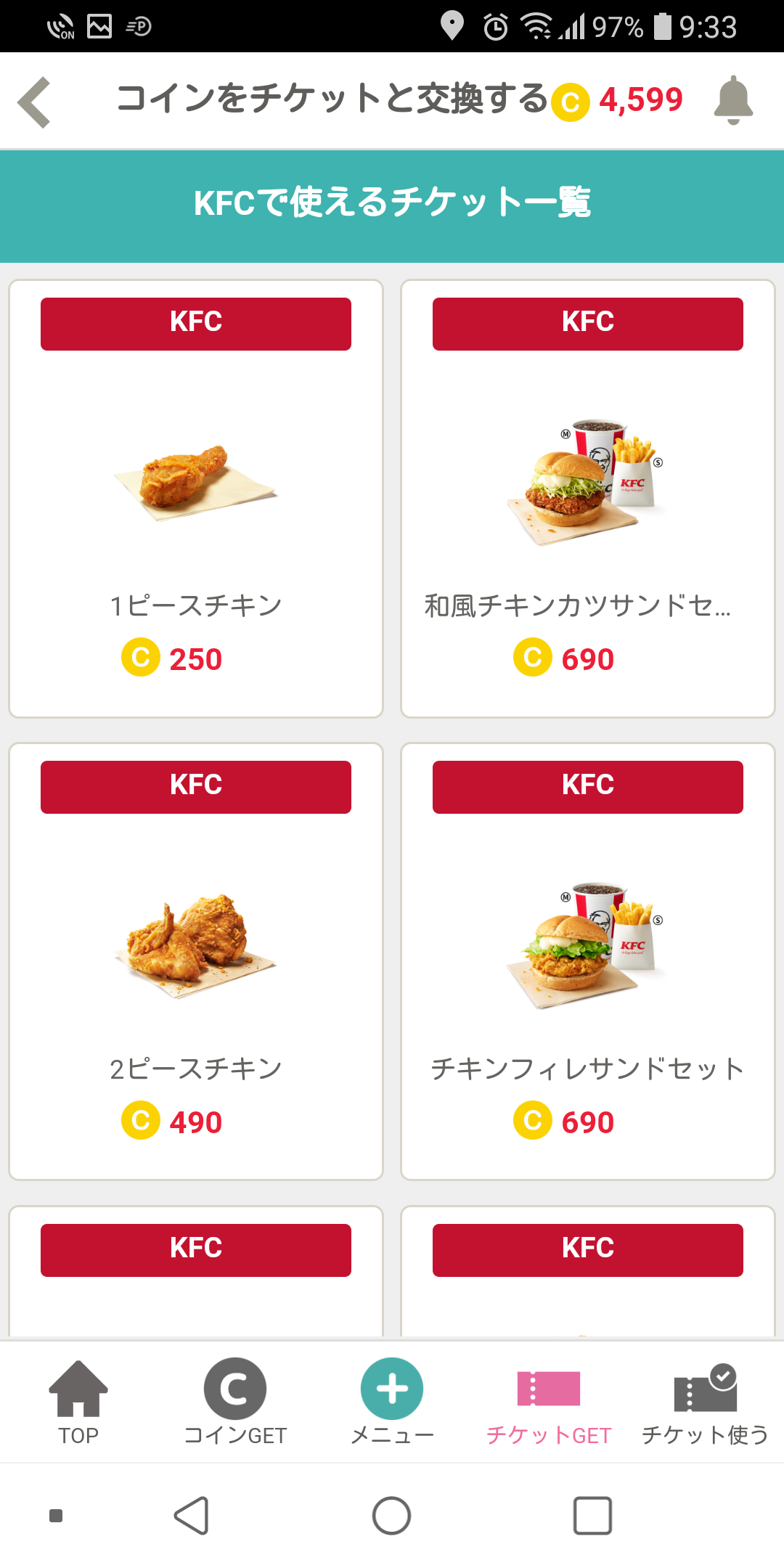Go back using the header arrow
Viewport: 784px width, 1568px height.
coord(35,102)
